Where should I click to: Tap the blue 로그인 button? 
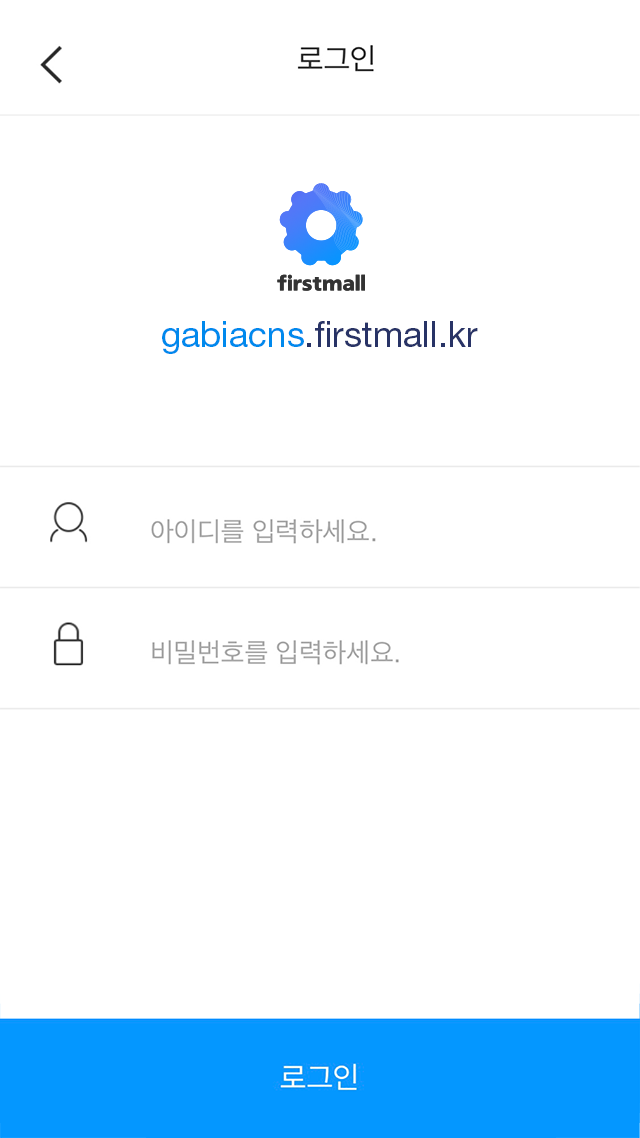[320, 1078]
